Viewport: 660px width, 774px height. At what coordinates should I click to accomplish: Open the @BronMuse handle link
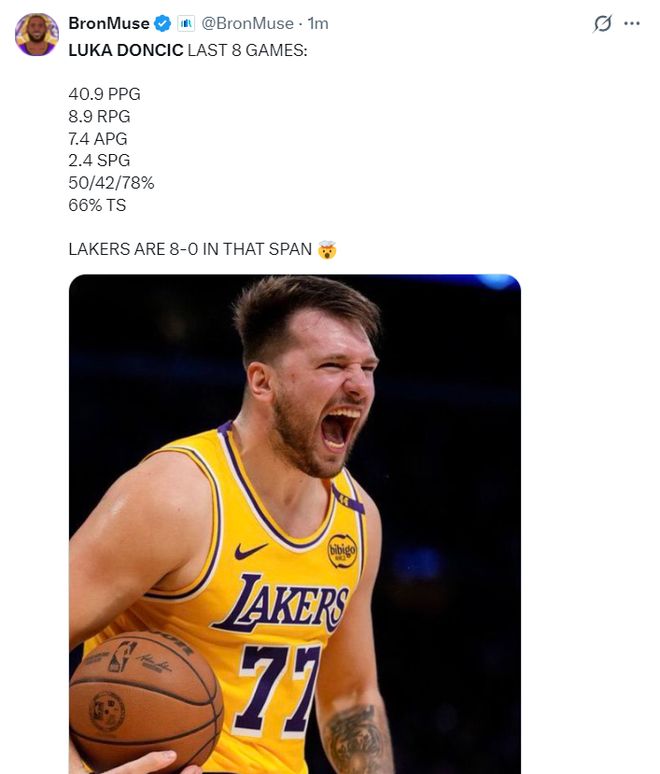click(248, 23)
